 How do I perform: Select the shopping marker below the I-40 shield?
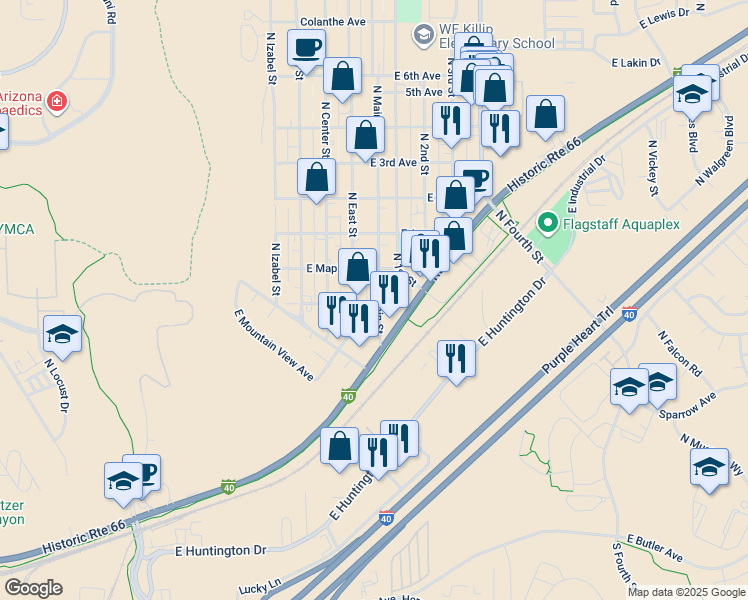point(340,446)
